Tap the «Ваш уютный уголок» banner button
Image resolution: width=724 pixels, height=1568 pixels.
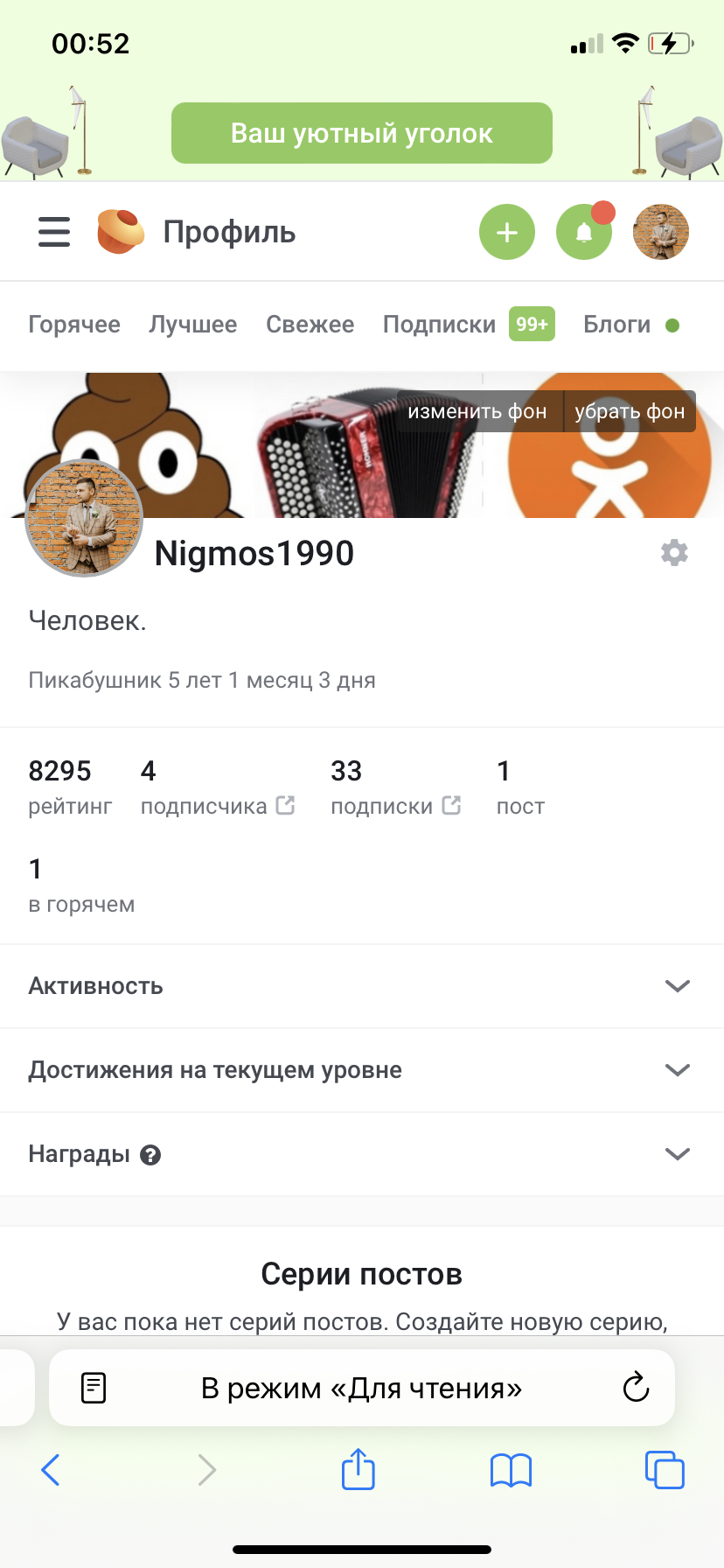(x=362, y=133)
